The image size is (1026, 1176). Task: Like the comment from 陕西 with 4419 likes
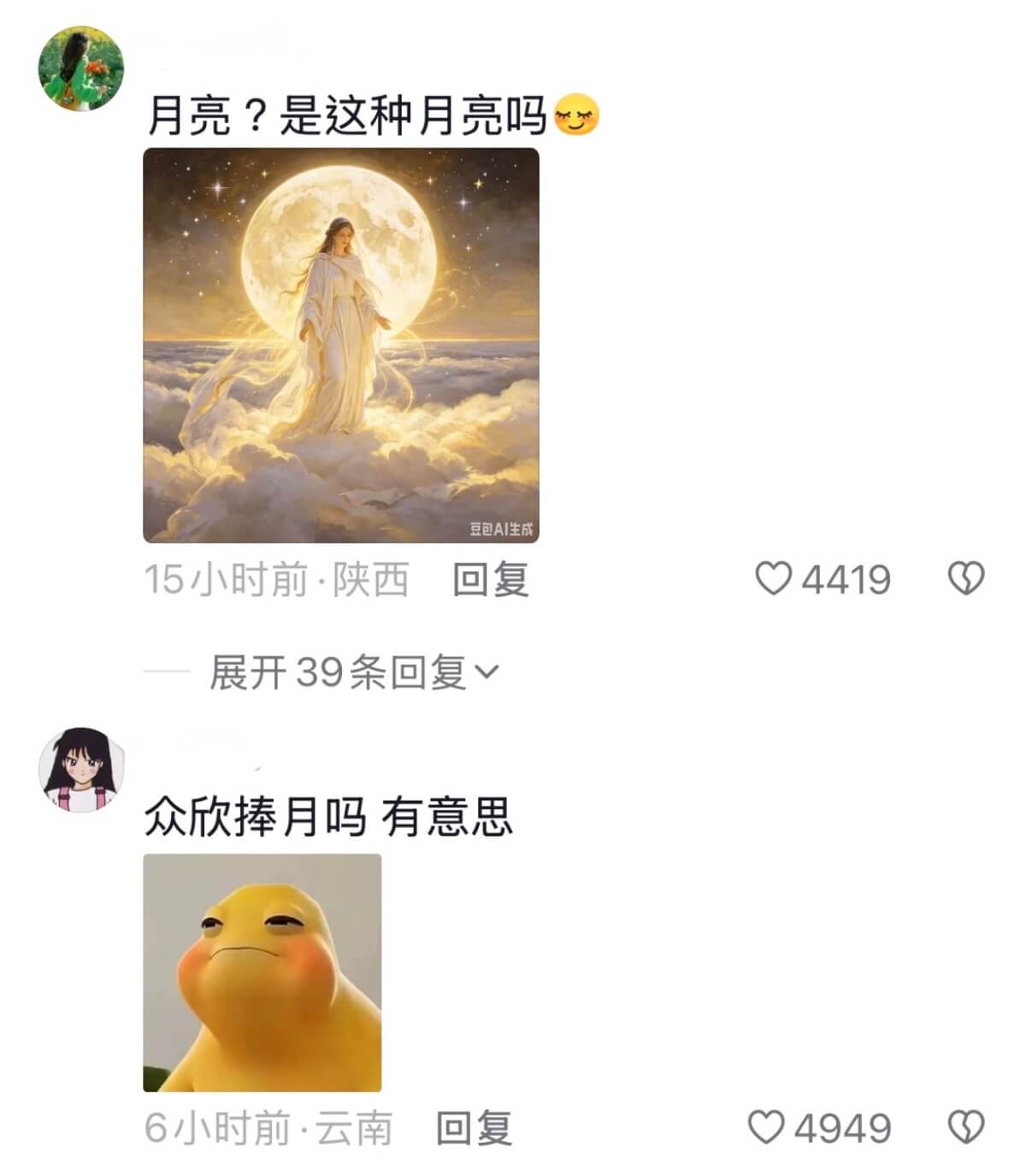click(x=775, y=579)
